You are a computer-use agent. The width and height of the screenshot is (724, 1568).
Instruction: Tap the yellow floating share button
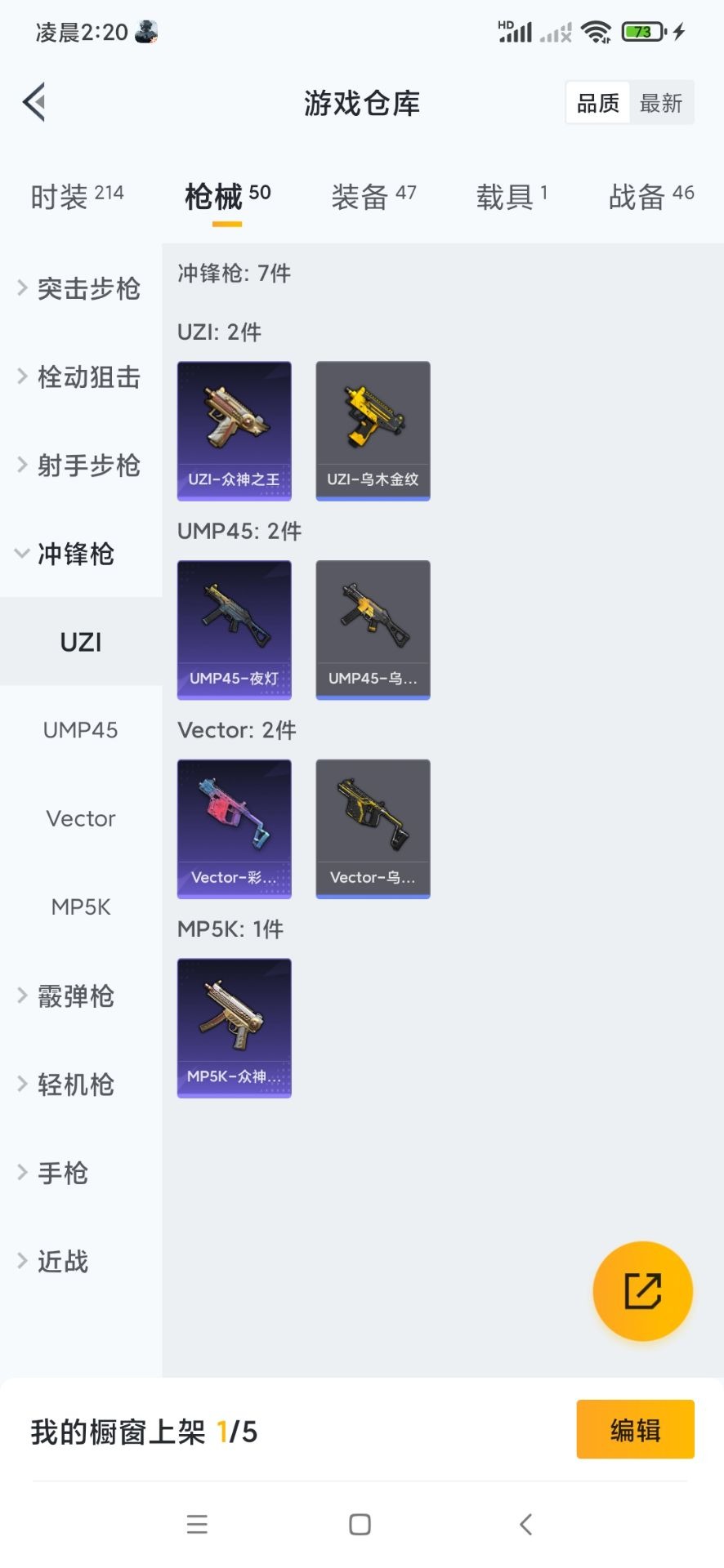(642, 1291)
